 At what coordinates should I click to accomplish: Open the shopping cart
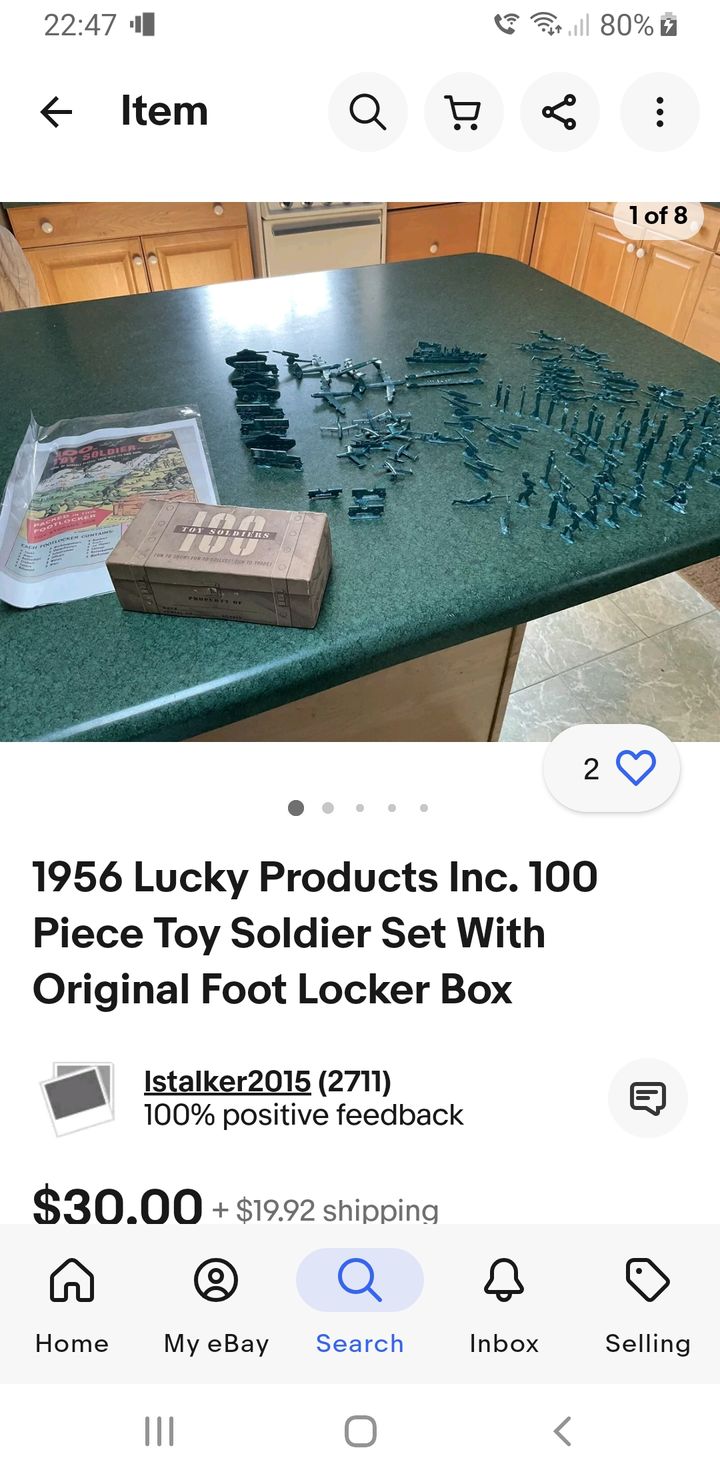[464, 112]
